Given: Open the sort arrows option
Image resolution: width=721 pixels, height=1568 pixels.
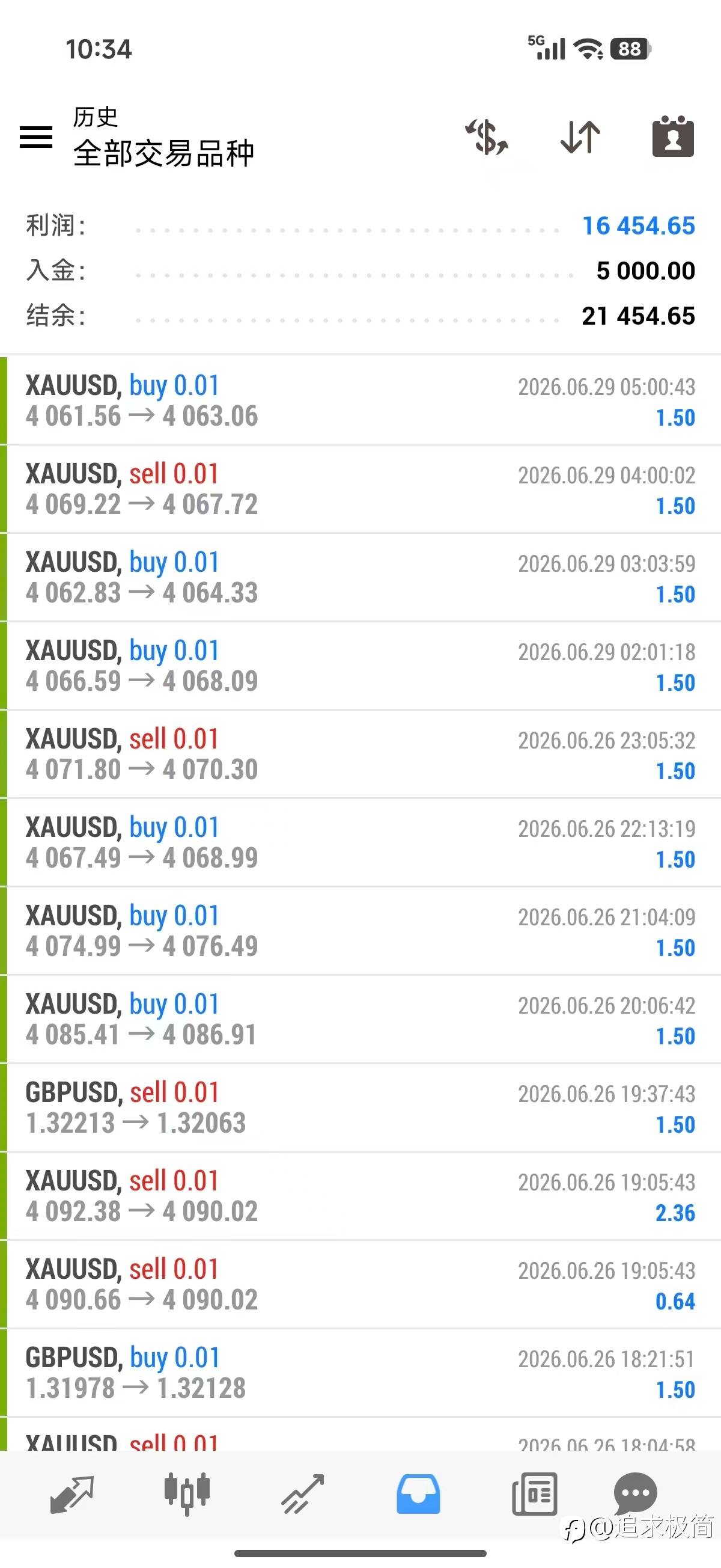Looking at the screenshot, I should coord(580,137).
